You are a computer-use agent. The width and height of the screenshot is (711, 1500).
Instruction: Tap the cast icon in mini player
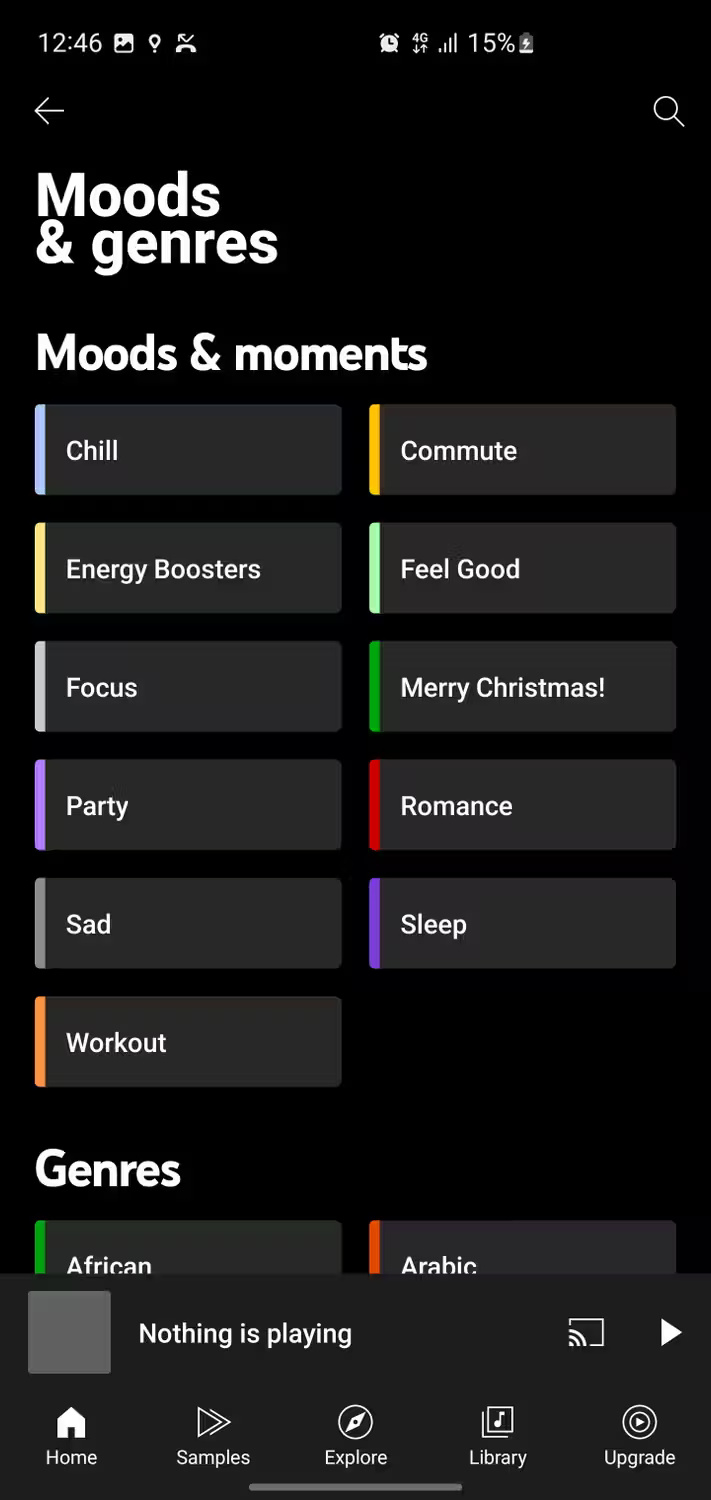coord(586,1332)
